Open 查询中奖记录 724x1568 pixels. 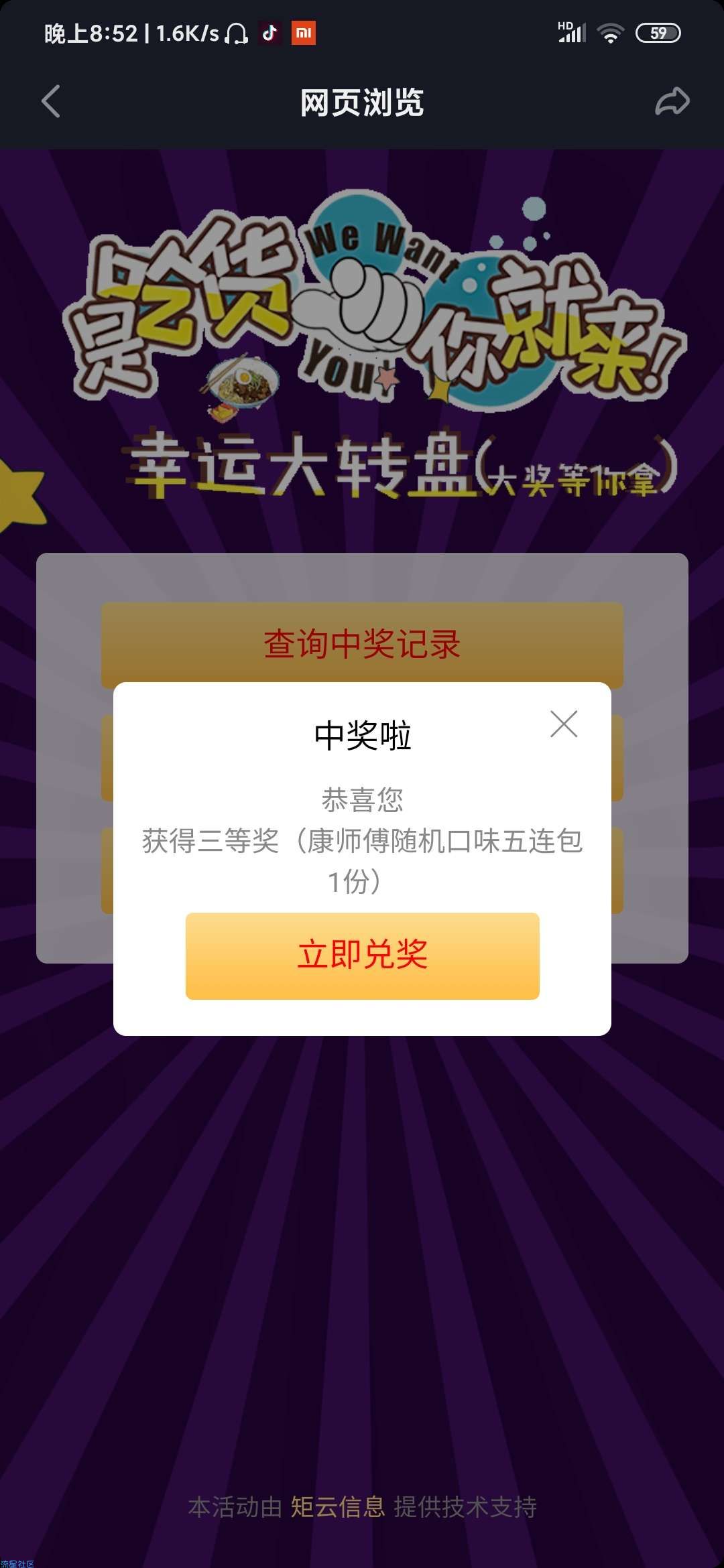point(362,644)
